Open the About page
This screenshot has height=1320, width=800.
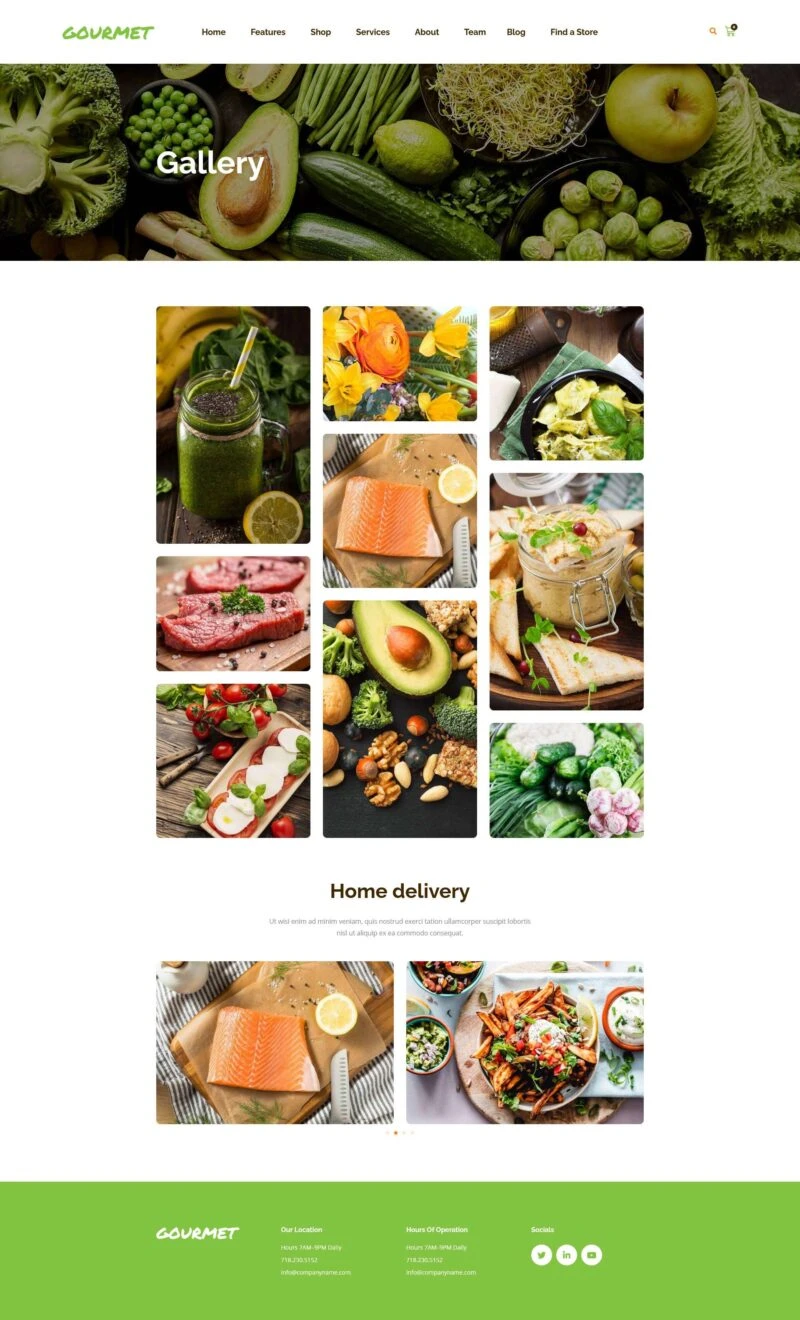pos(427,32)
